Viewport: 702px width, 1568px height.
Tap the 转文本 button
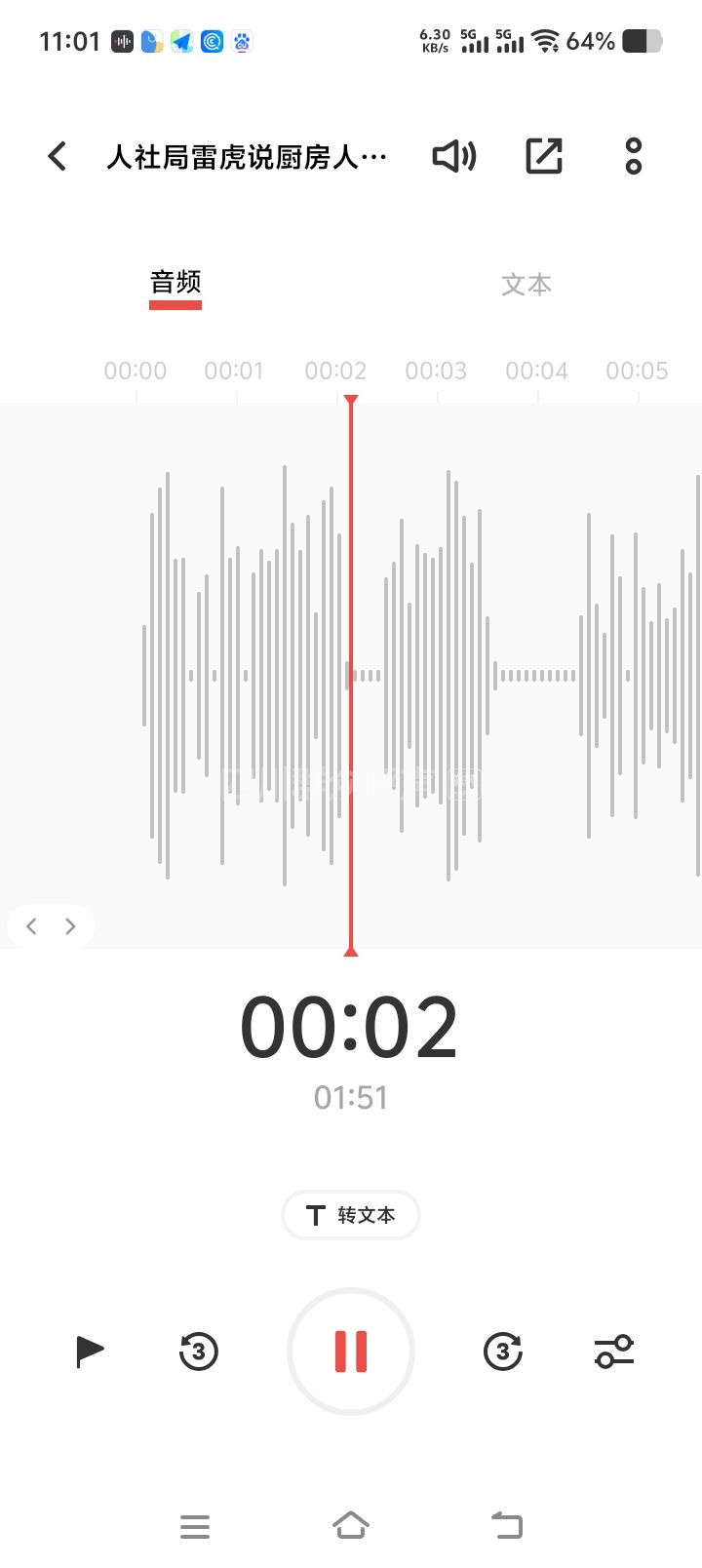click(351, 1215)
